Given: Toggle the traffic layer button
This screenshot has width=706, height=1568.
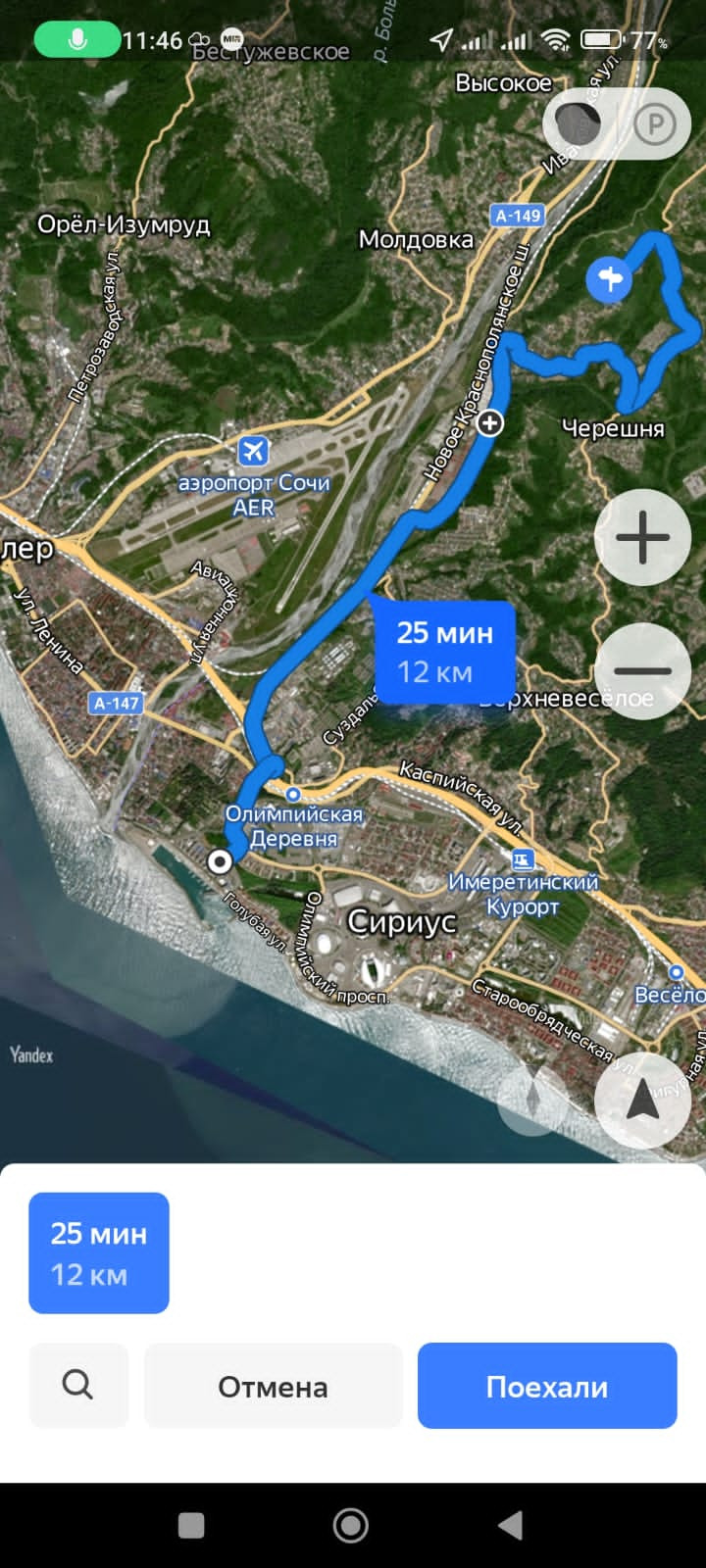Looking at the screenshot, I should (x=578, y=124).
